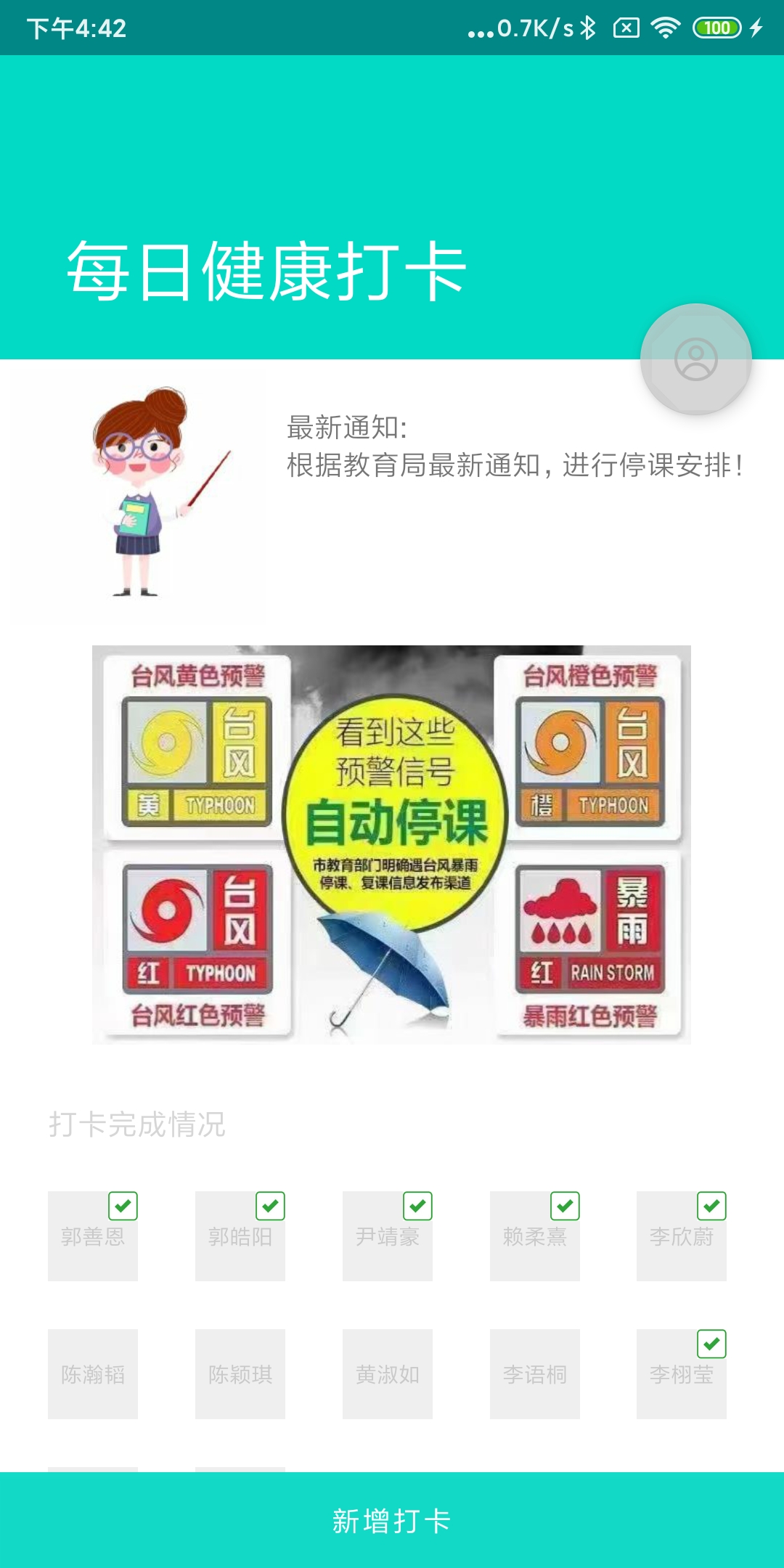Screen dimensions: 784x1568
Task: Choose student 黄淑如
Action: point(388,1374)
